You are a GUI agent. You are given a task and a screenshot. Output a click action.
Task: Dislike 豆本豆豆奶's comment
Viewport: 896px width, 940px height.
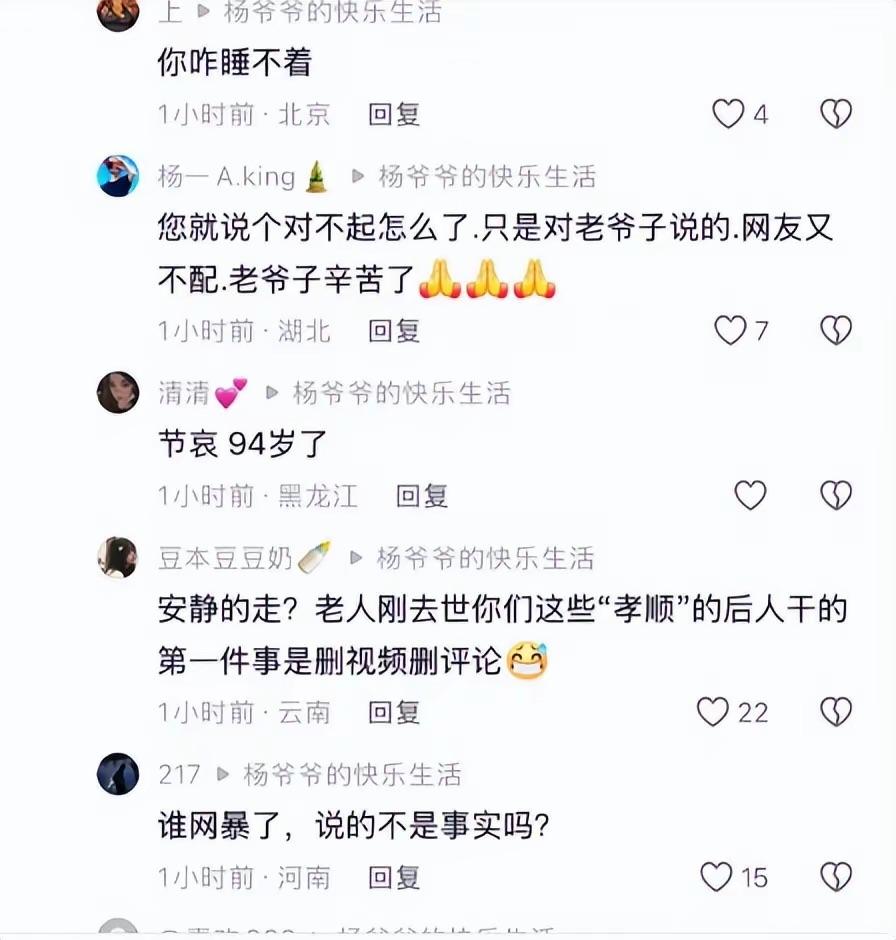[x=836, y=712]
